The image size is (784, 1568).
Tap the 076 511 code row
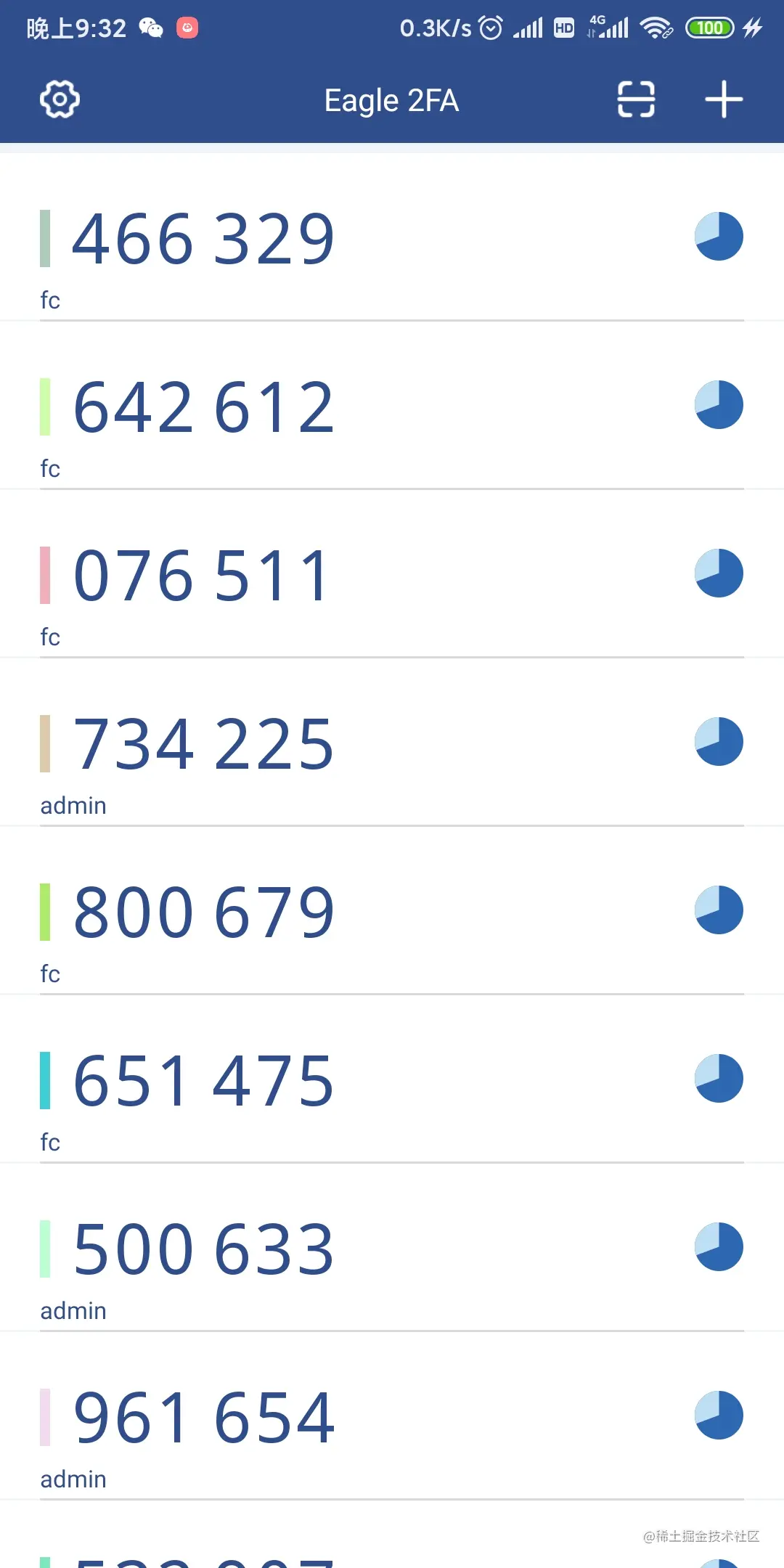203,576
